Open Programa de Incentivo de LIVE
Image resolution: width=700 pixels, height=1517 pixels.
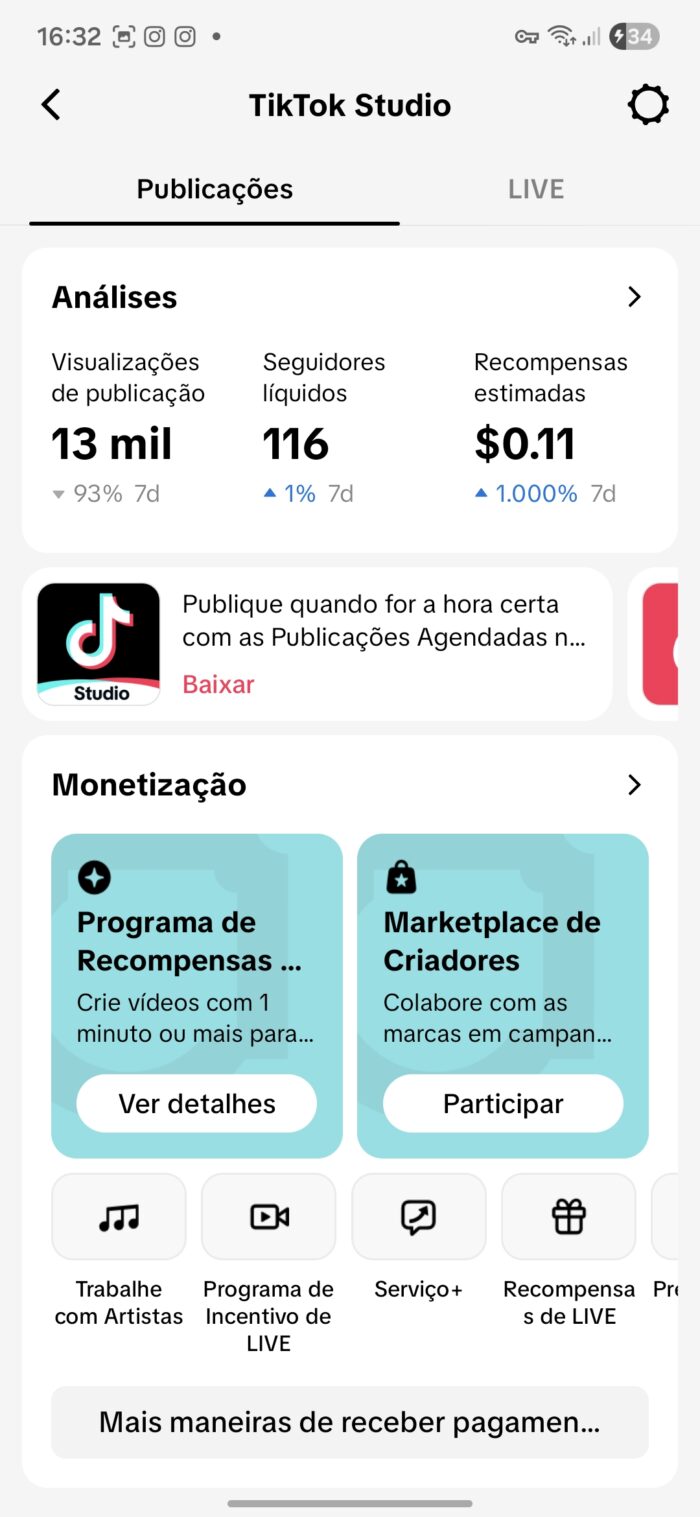269,1217
